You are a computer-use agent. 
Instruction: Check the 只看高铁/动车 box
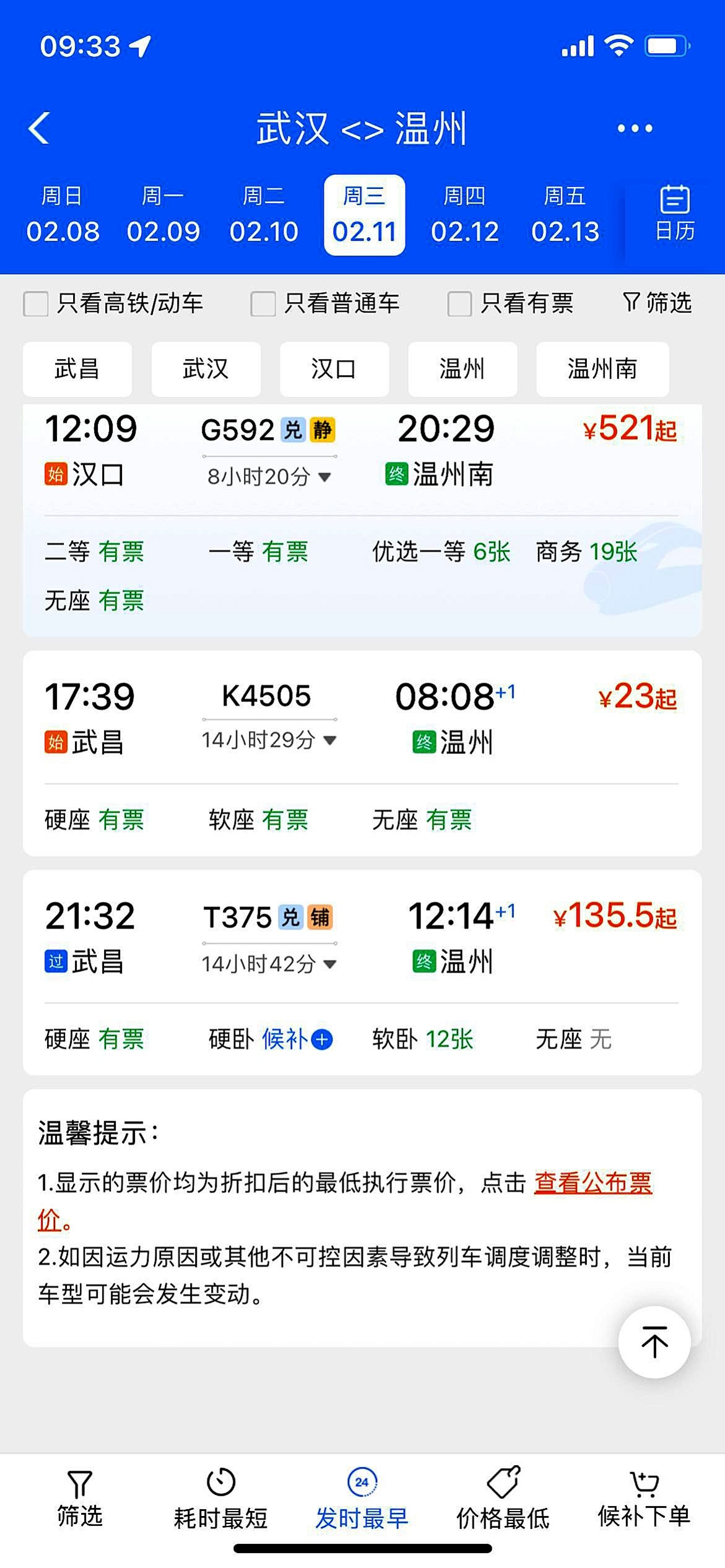pos(36,304)
